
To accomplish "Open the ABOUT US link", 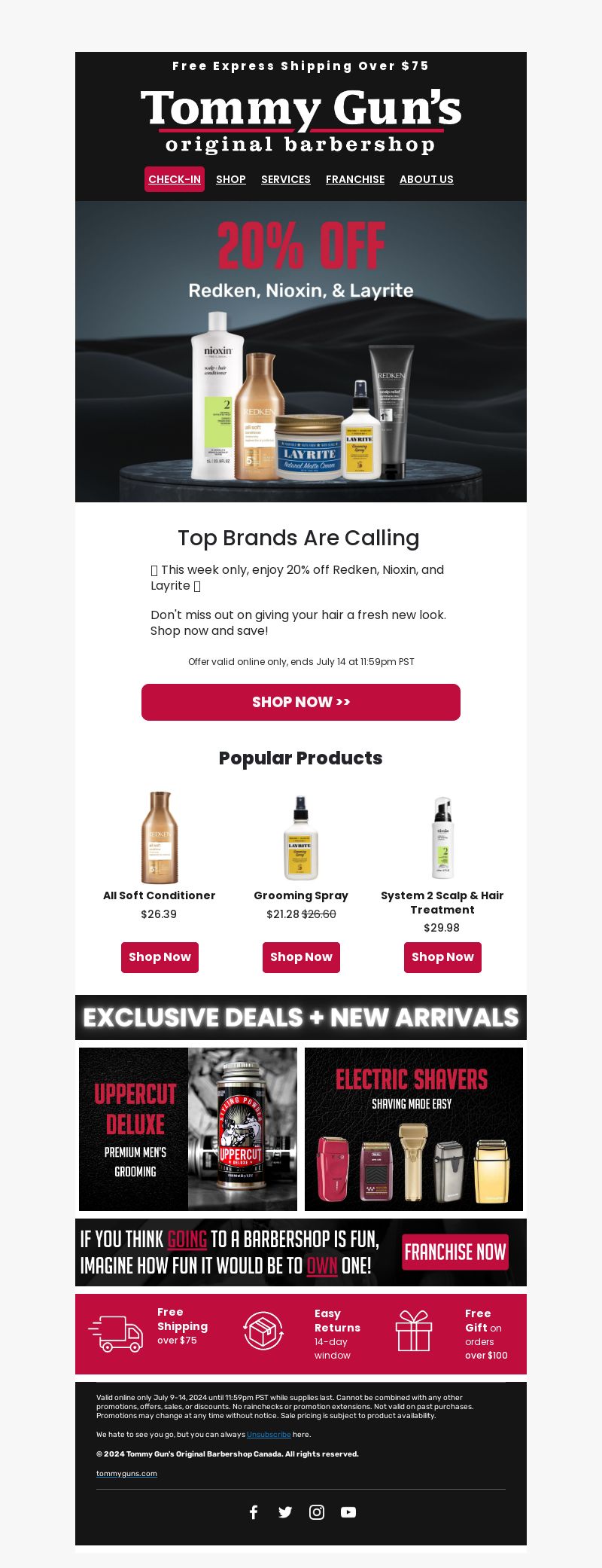I will [x=427, y=179].
